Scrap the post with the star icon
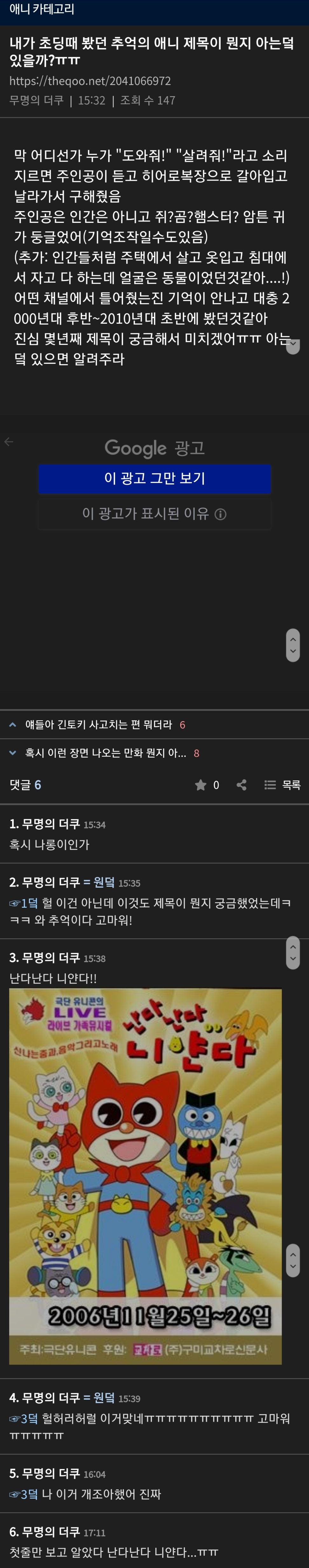Image resolution: width=309 pixels, height=1568 pixels. coord(201,784)
